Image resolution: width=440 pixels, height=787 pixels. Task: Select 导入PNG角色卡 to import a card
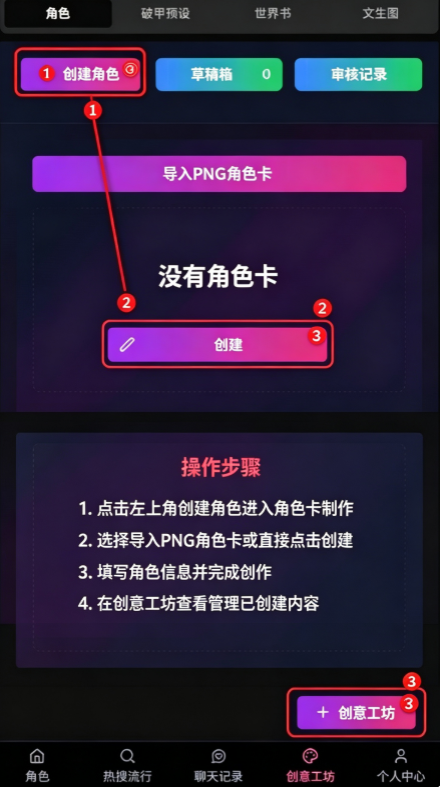(x=219, y=174)
